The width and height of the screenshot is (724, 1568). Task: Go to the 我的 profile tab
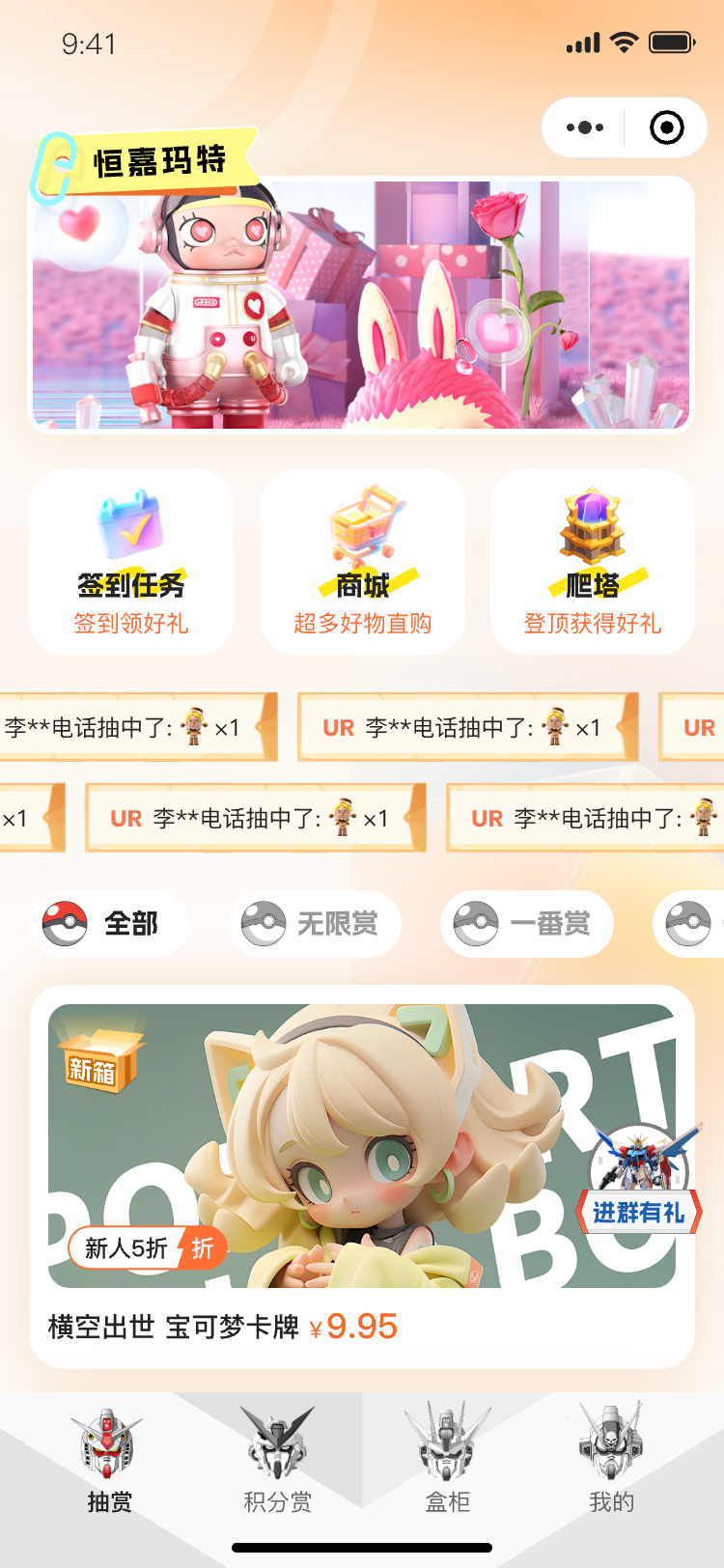[611, 1458]
